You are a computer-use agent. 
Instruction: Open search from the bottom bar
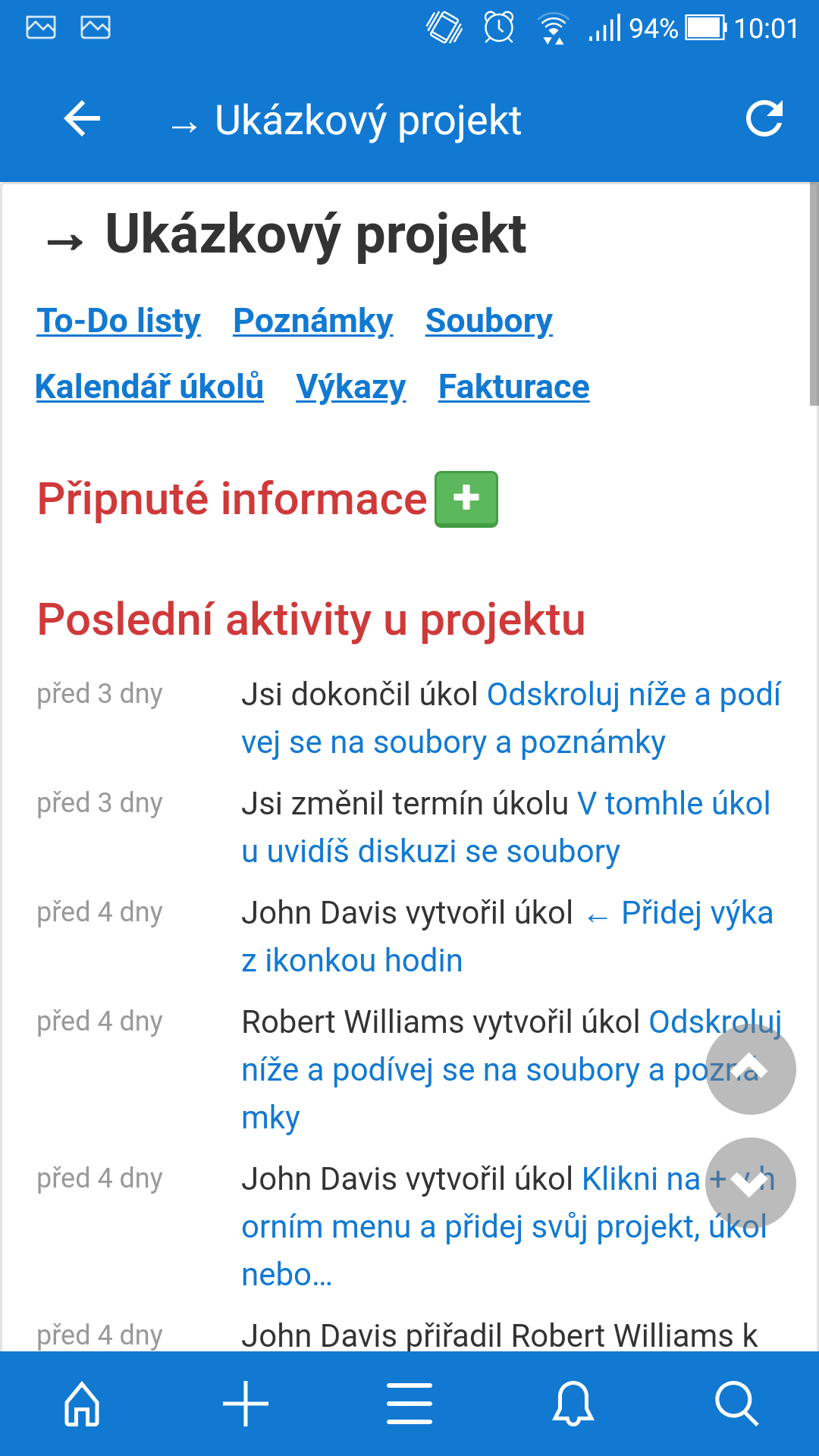pyautogui.click(x=736, y=1404)
